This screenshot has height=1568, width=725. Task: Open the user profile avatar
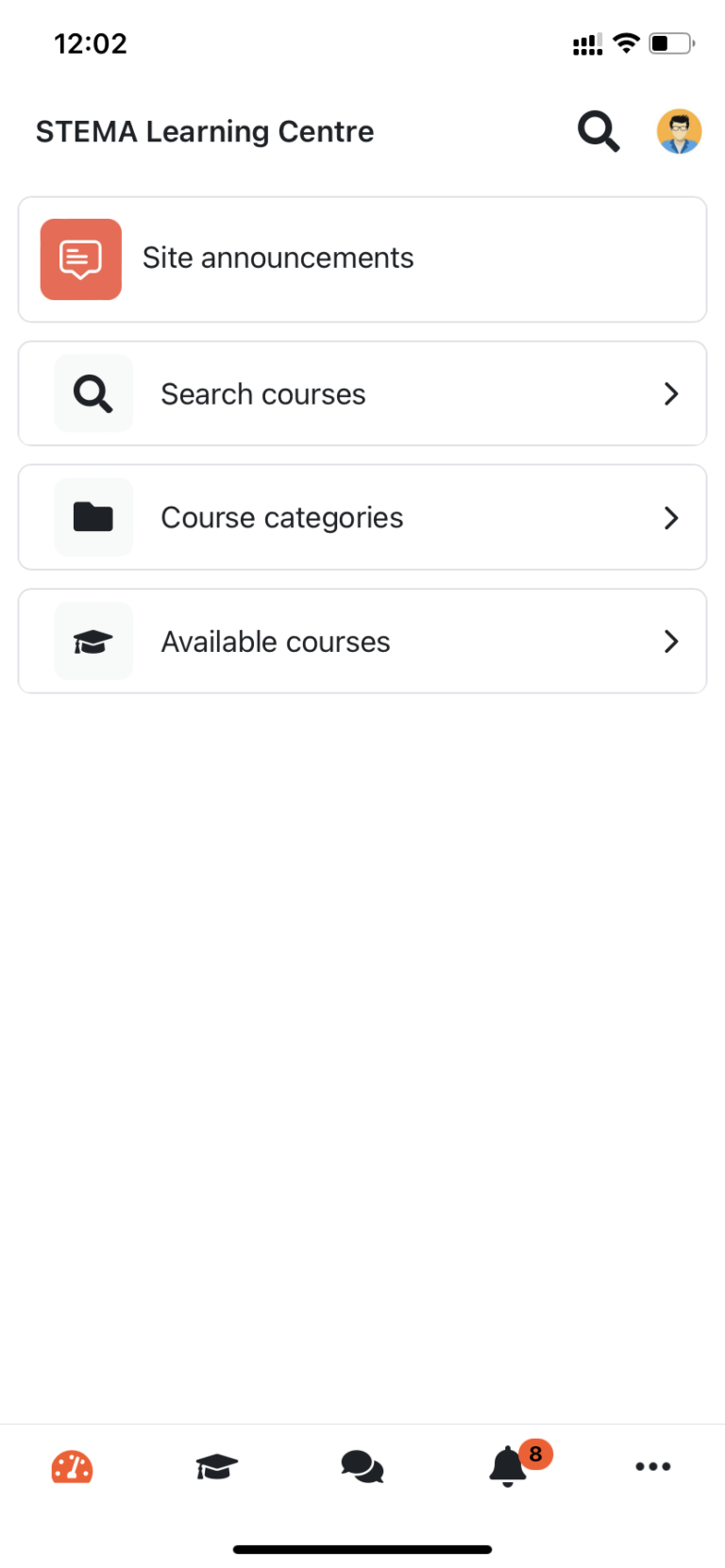coord(679,131)
